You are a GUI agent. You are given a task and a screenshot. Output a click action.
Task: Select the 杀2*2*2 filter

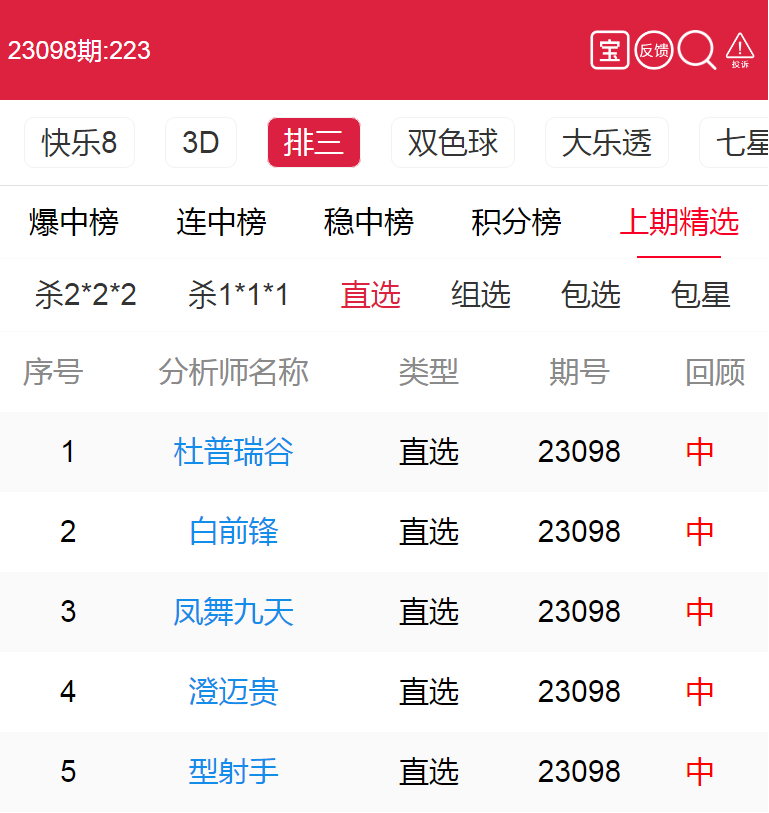[85, 295]
